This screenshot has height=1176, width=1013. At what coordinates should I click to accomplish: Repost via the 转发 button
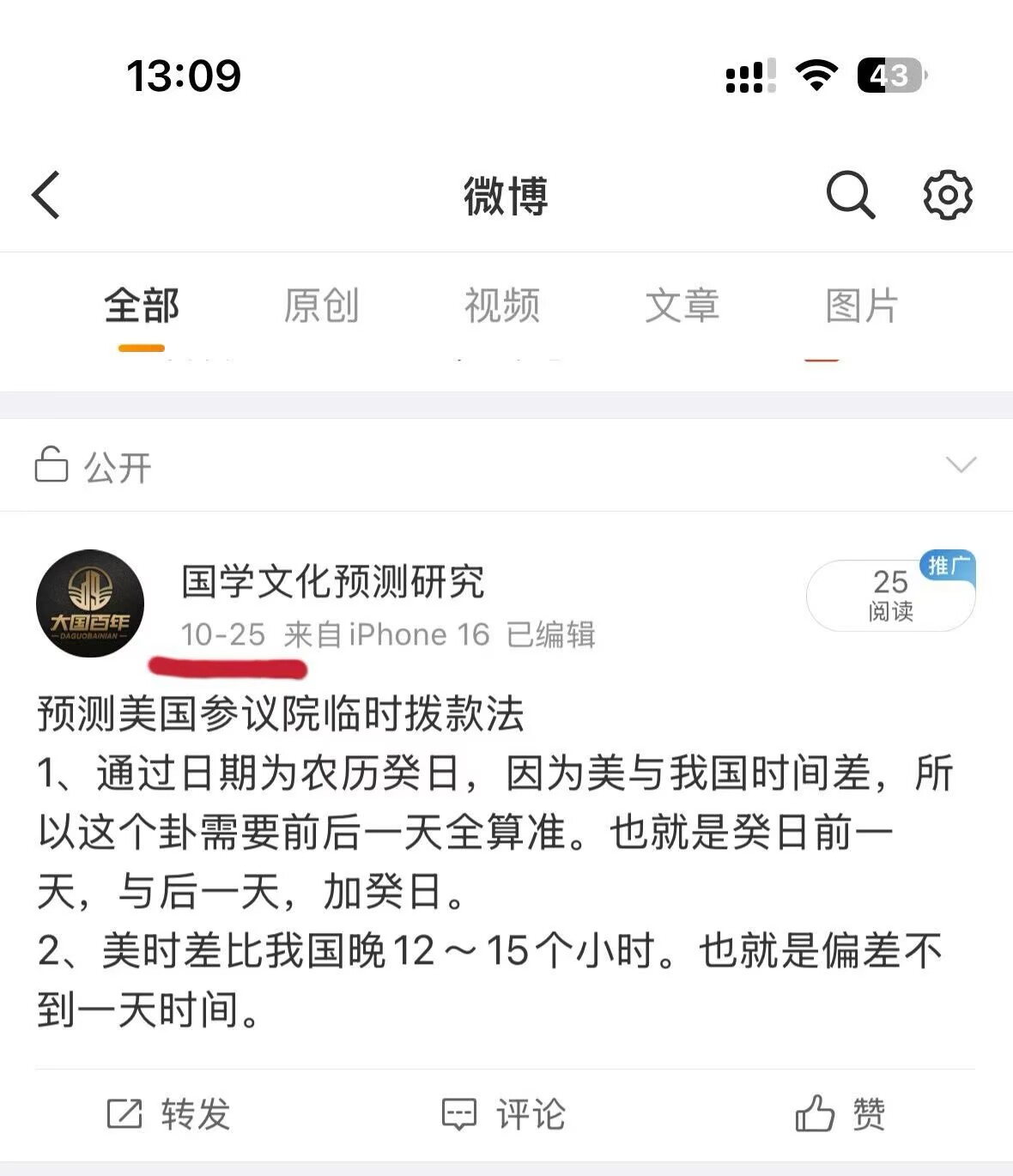click(169, 1114)
